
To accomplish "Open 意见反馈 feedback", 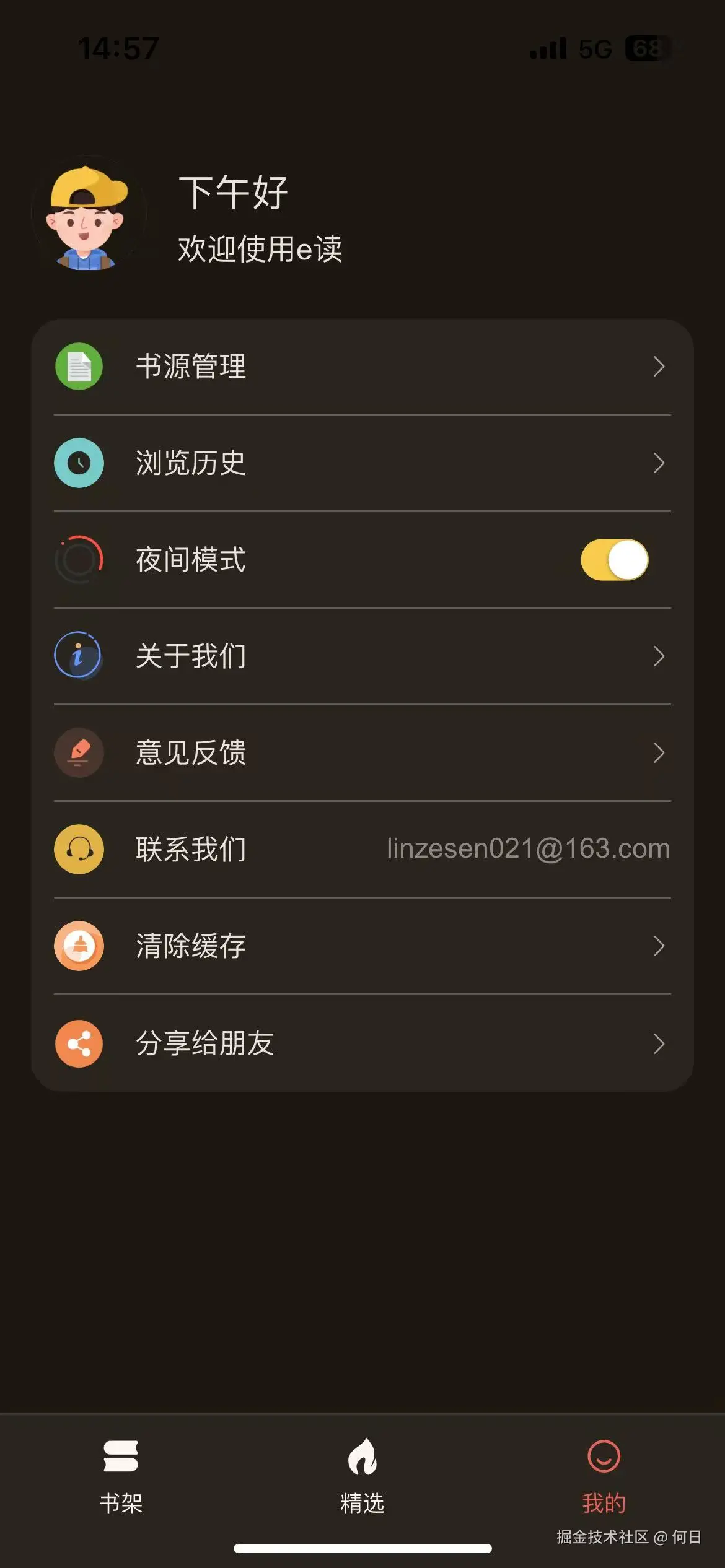I will coord(362,753).
